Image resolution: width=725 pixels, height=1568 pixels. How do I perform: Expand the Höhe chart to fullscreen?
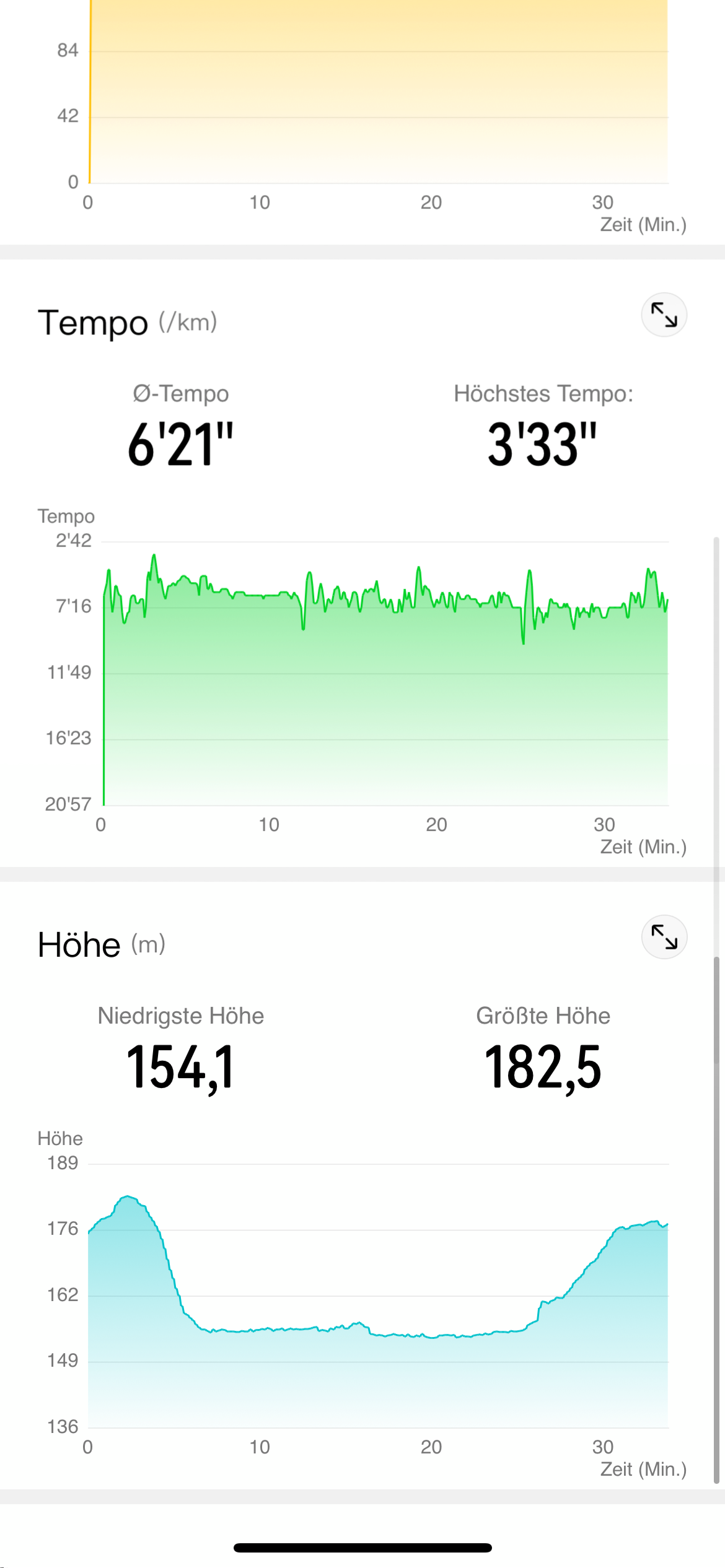(664, 936)
